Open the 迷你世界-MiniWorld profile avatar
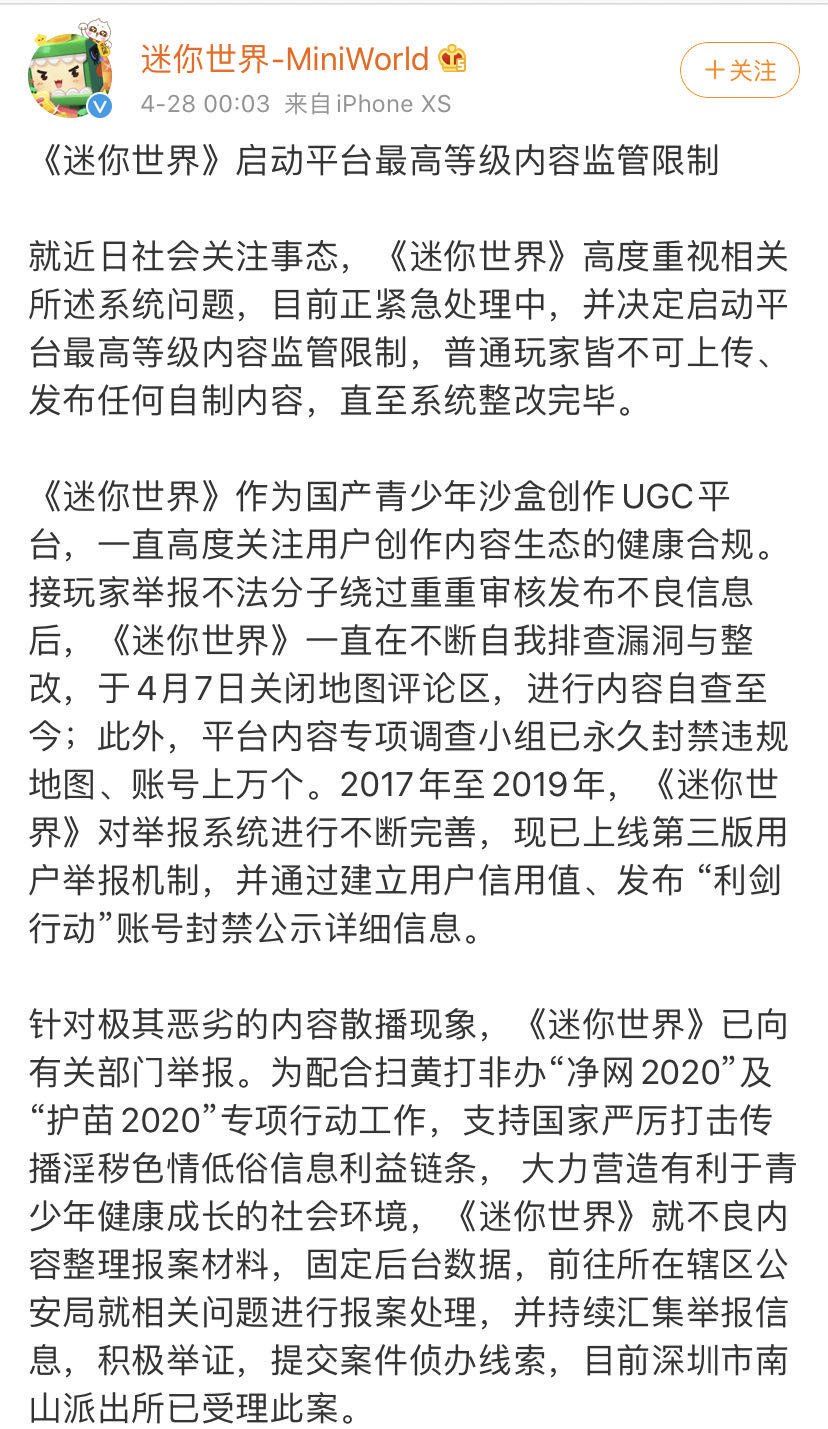This screenshot has height=1429, width=828. pos(70,70)
